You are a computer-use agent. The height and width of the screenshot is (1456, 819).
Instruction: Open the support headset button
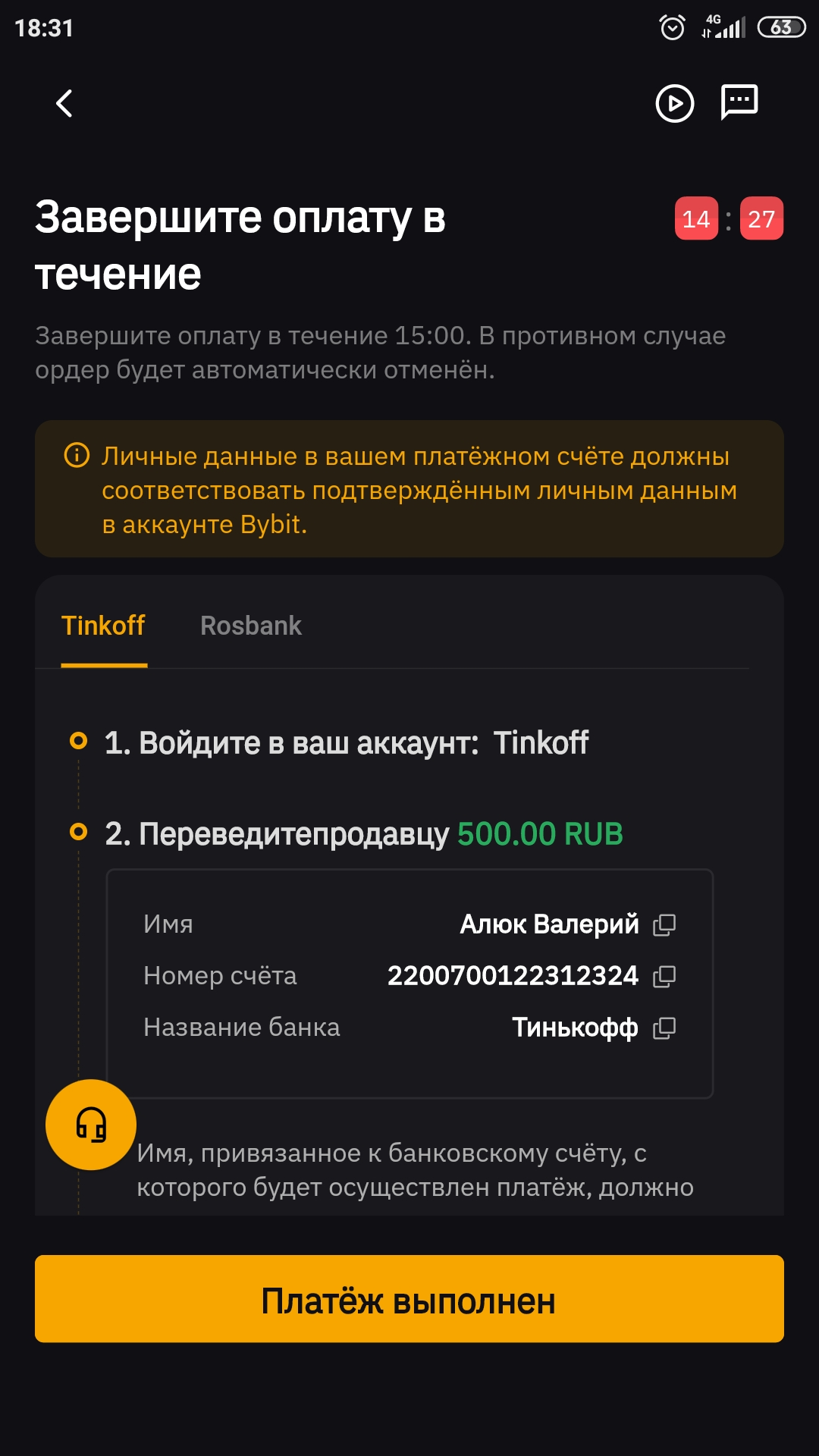tap(91, 1124)
